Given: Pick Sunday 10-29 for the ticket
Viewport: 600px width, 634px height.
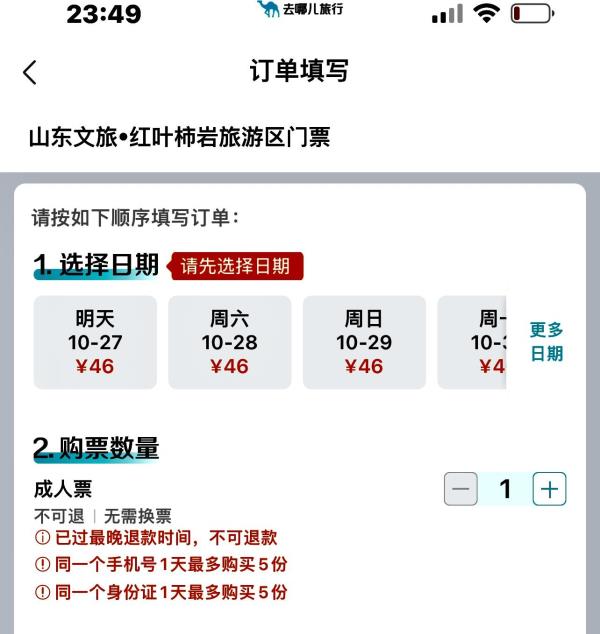Looking at the screenshot, I should coord(364,342).
